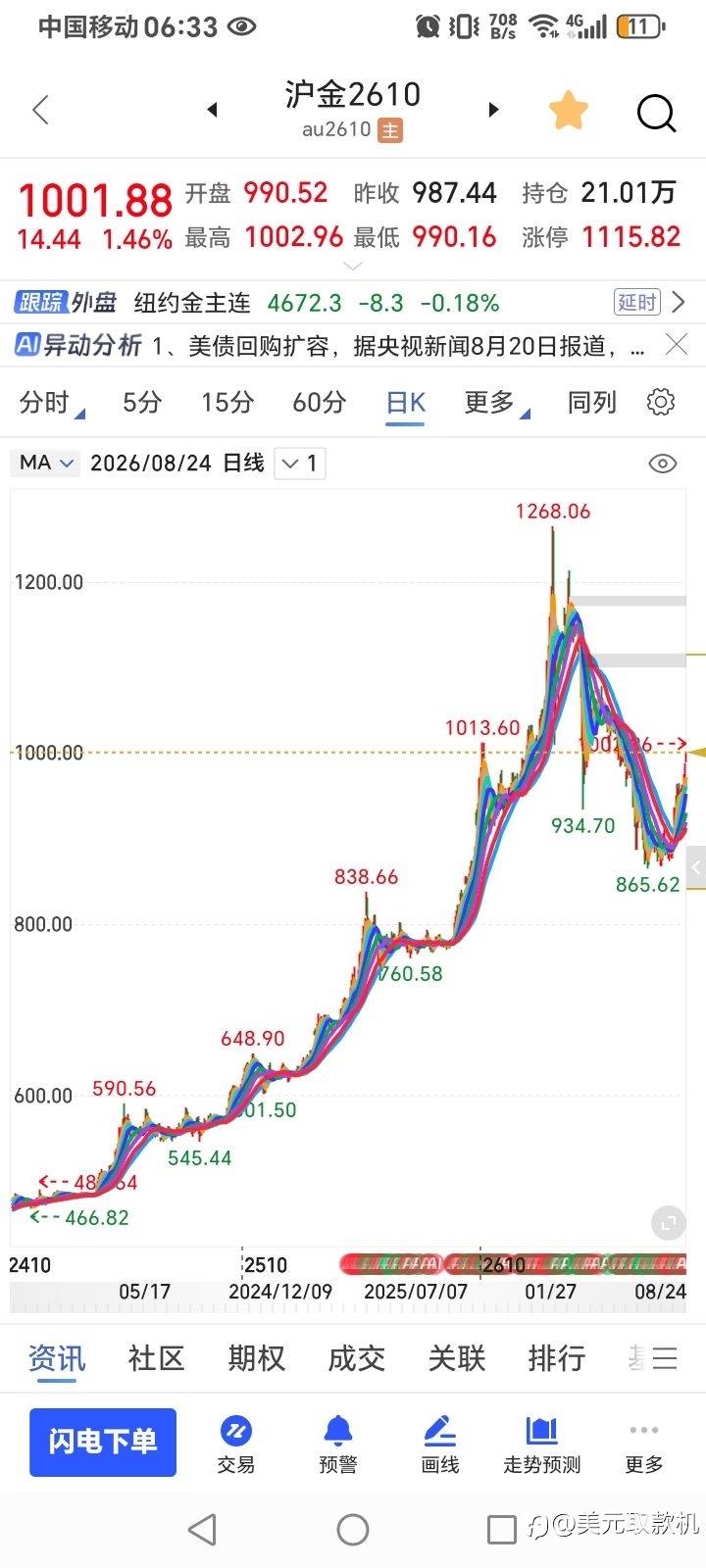Open the MA indicator dropdown
Image resolution: width=706 pixels, height=1568 pixels.
[x=46, y=463]
